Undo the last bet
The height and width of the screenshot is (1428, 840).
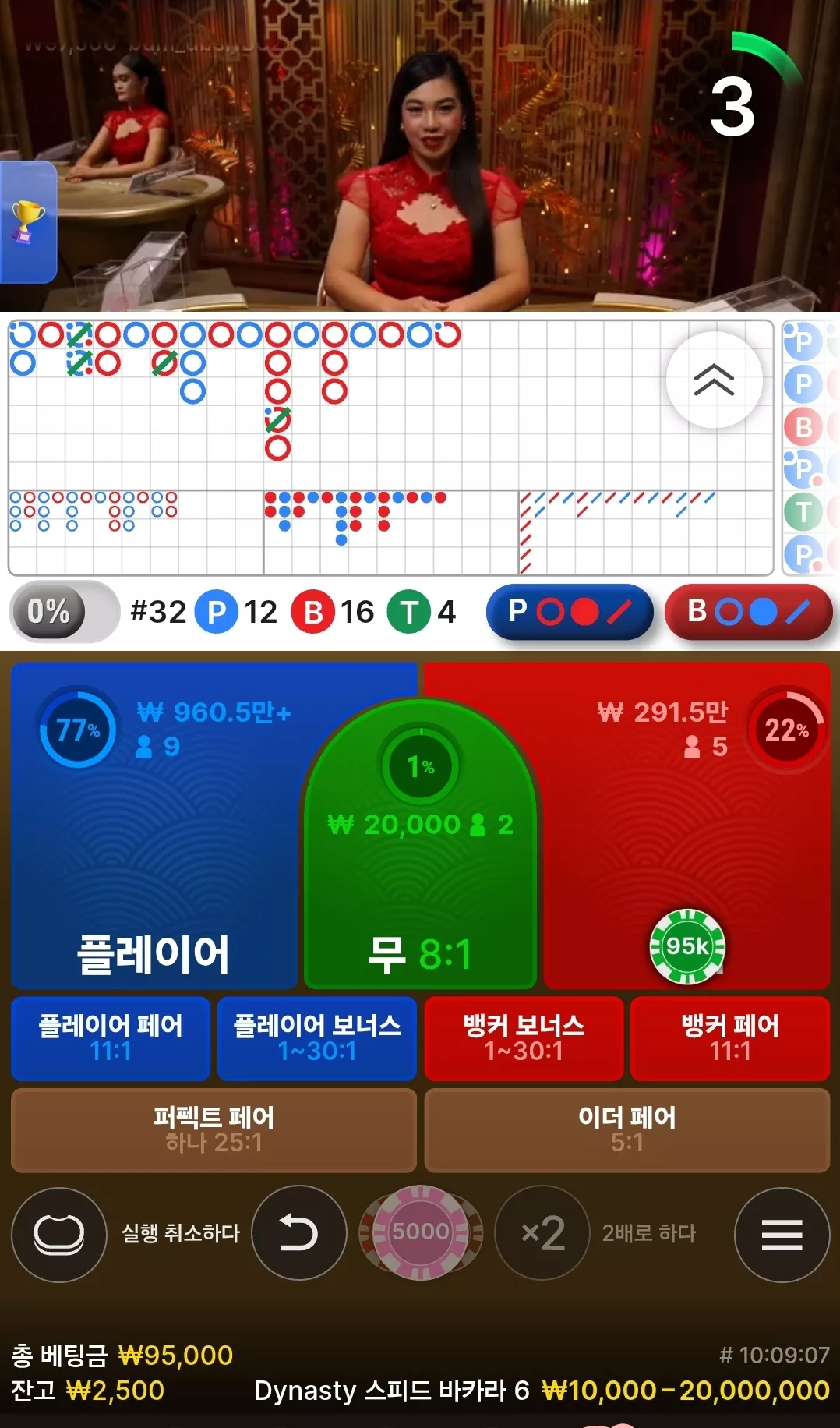pos(299,1233)
